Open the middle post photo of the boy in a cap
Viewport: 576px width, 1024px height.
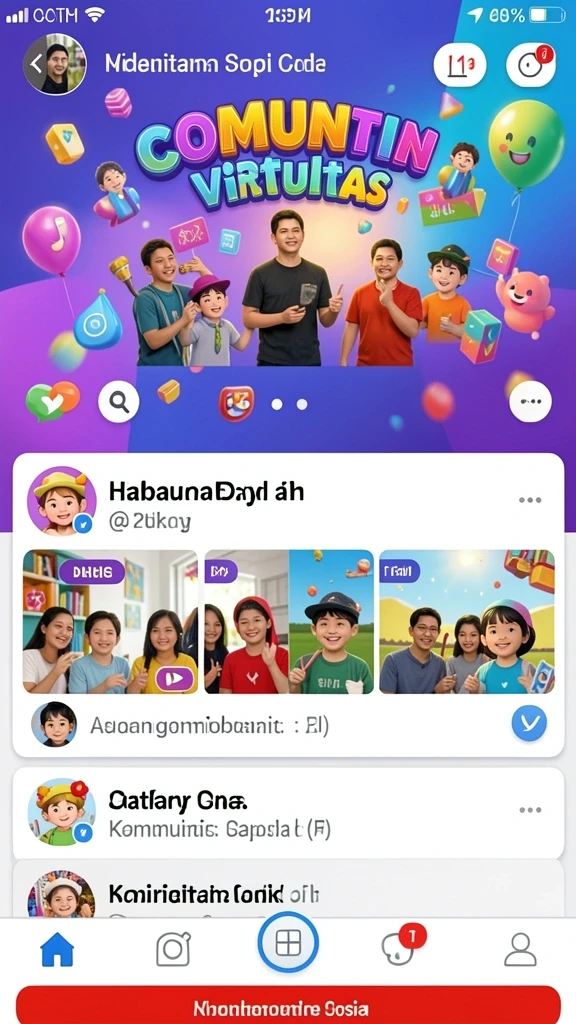click(289, 622)
